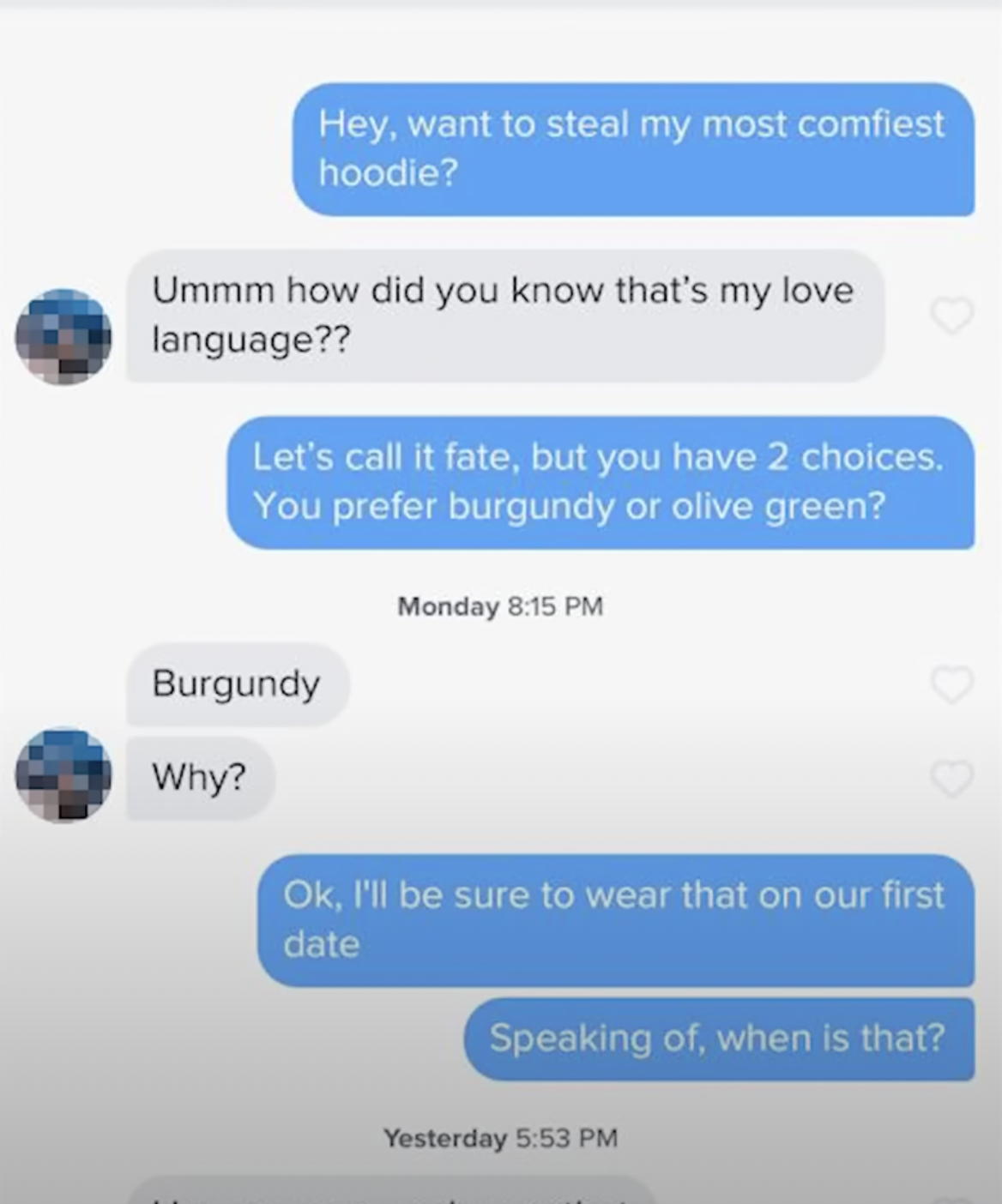Like the 'Burgundy' message
This screenshot has height=1204, width=1002.
pyautogui.click(x=951, y=685)
